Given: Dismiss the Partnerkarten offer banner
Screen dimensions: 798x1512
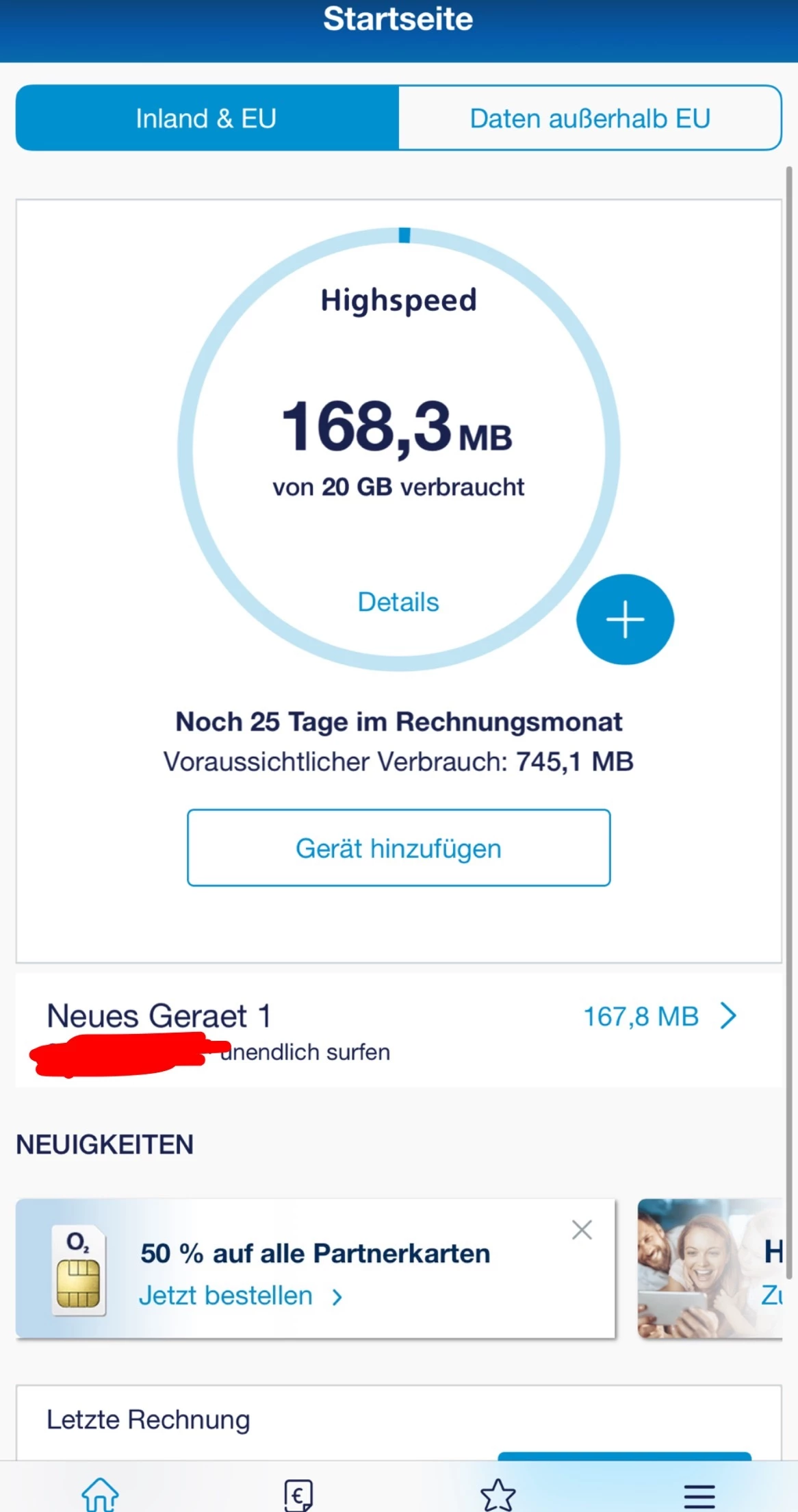Looking at the screenshot, I should [582, 1230].
